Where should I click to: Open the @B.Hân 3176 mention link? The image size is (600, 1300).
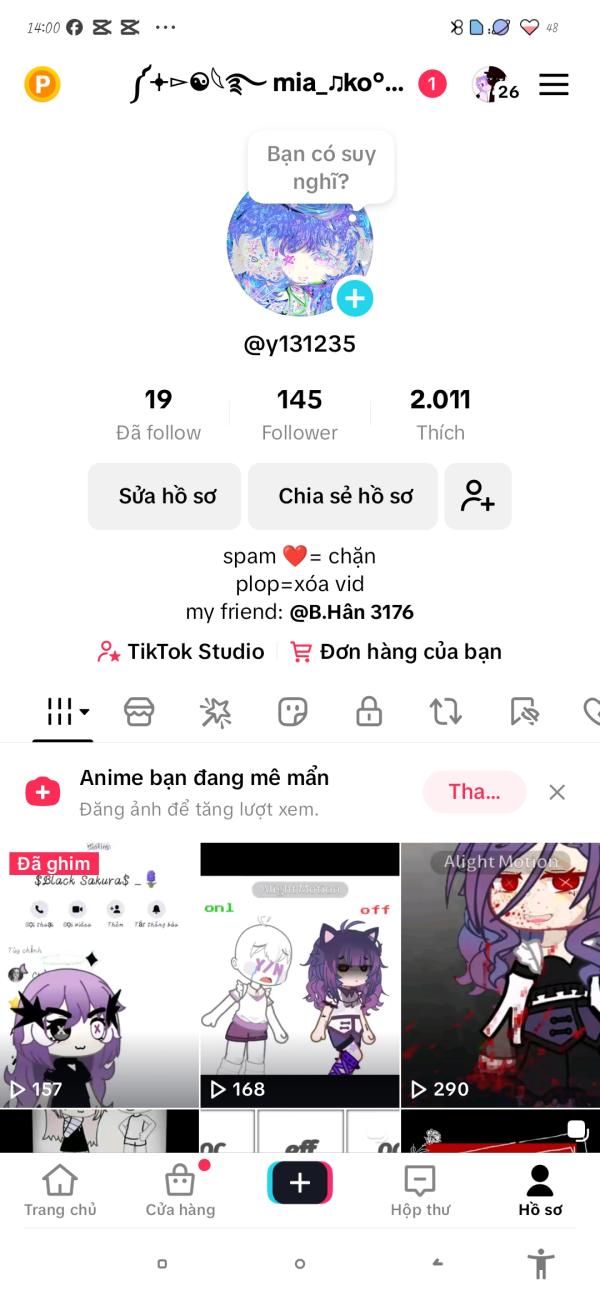point(352,612)
